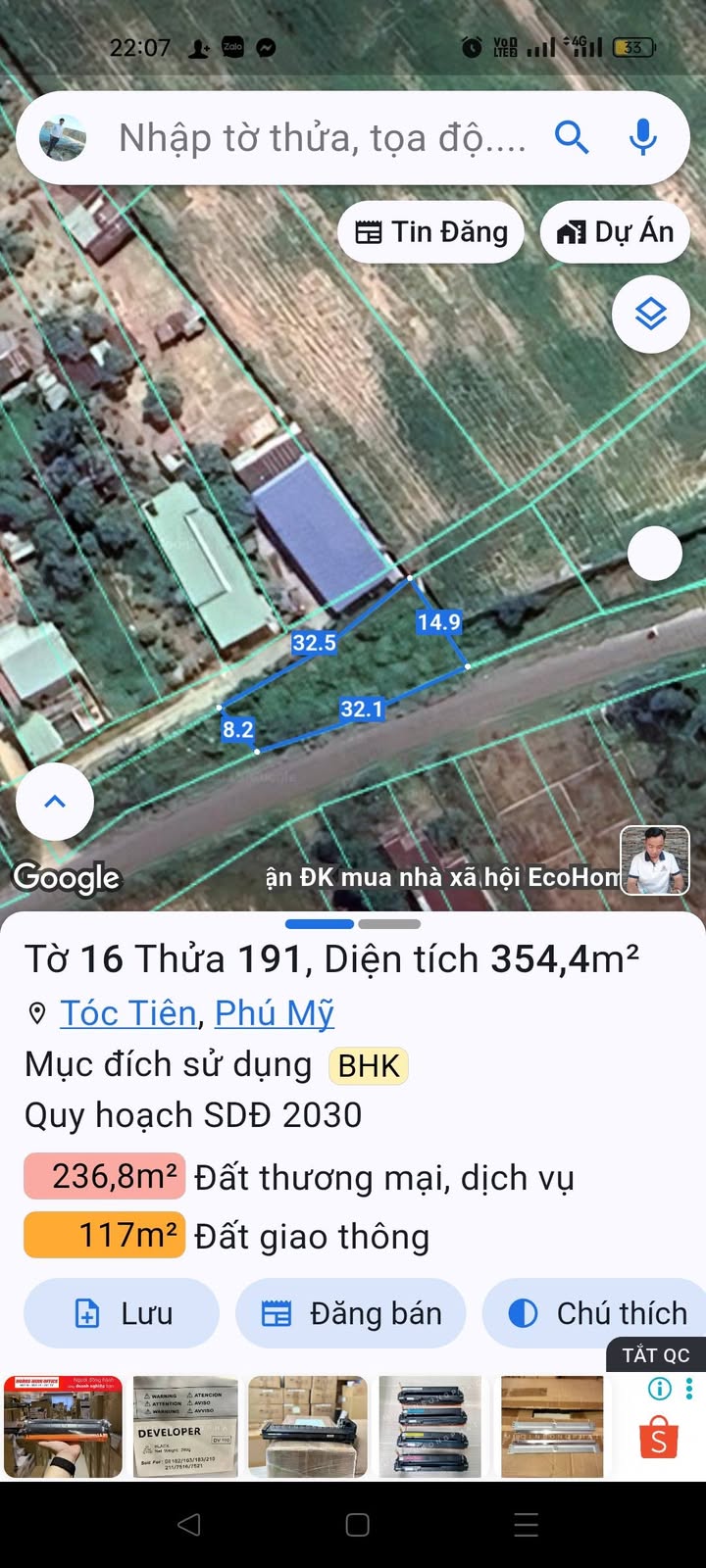Open the Tóc Tiên location link
Image resolution: width=706 pixels, height=1568 pixels.
pos(128,1012)
